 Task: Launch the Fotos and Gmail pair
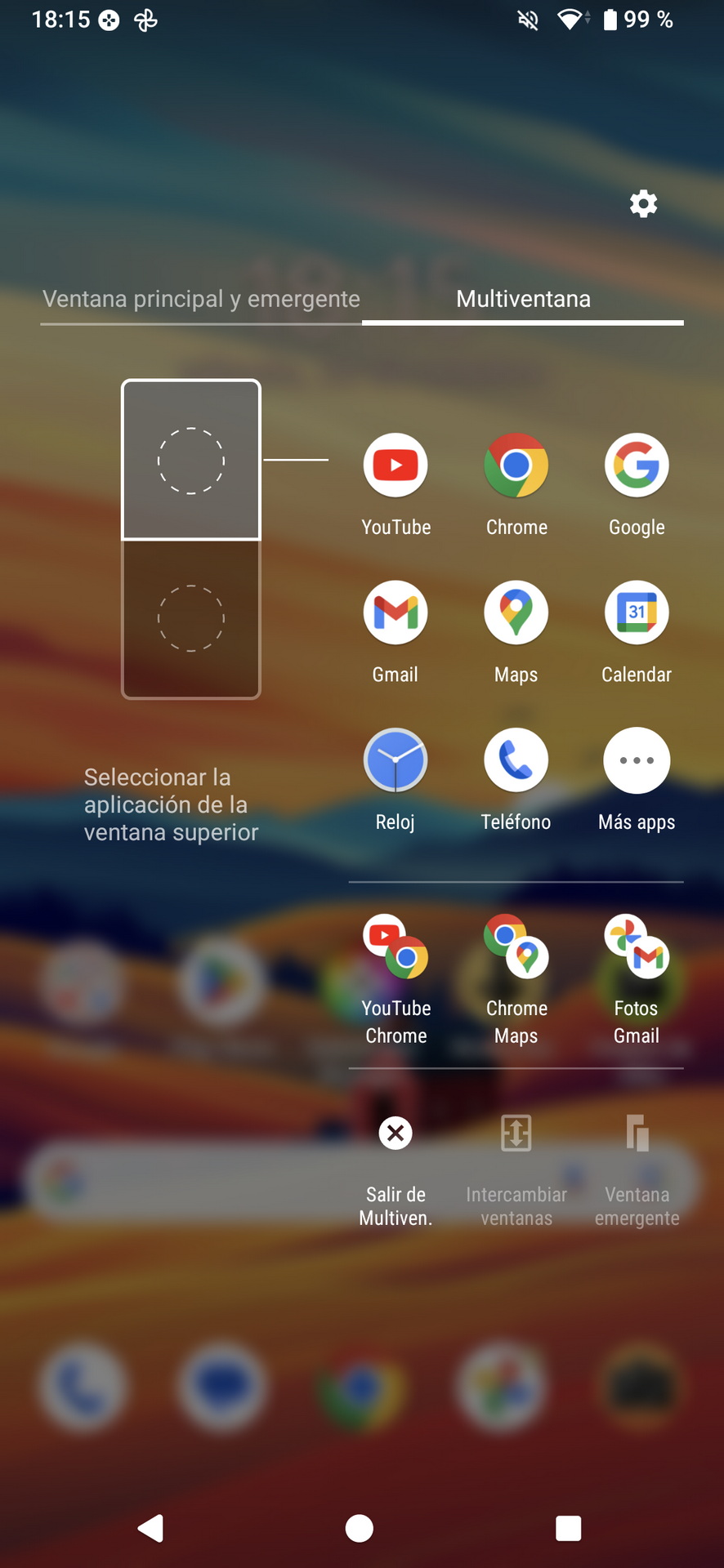(637, 979)
